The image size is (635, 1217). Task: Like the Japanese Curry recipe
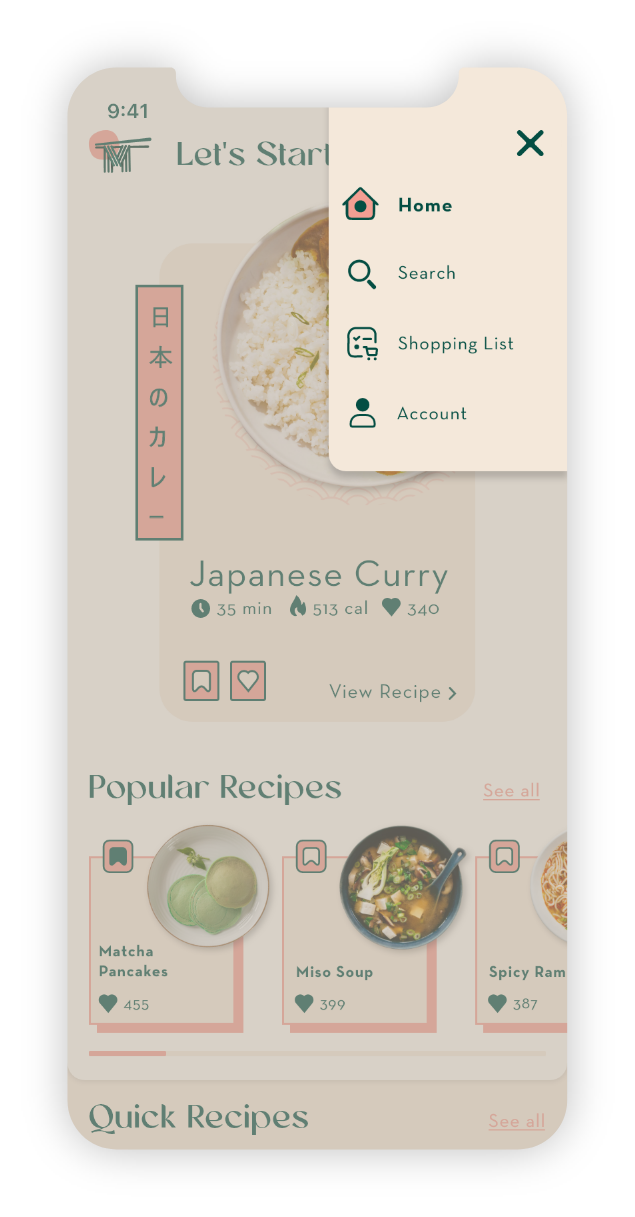pyautogui.click(x=248, y=681)
